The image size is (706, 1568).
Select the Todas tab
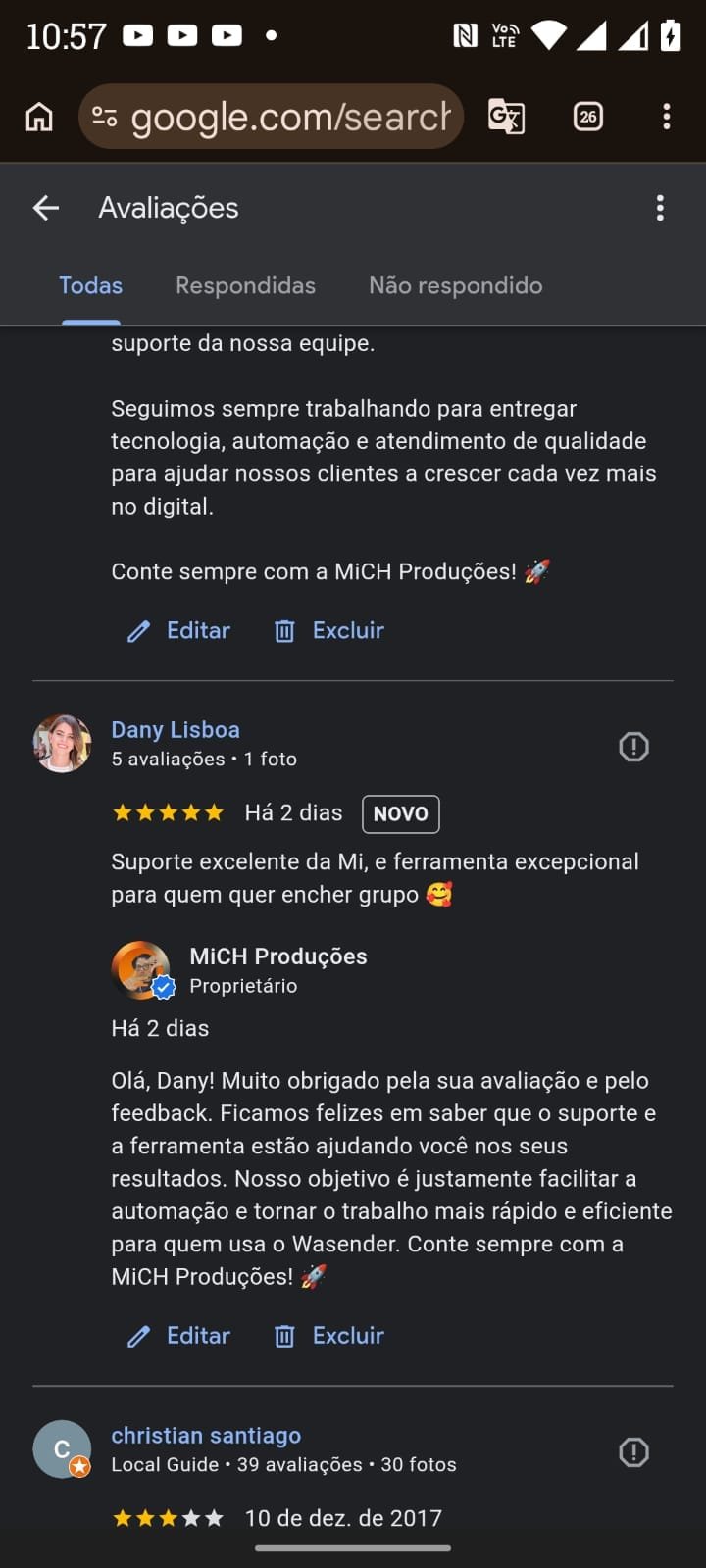tap(90, 285)
